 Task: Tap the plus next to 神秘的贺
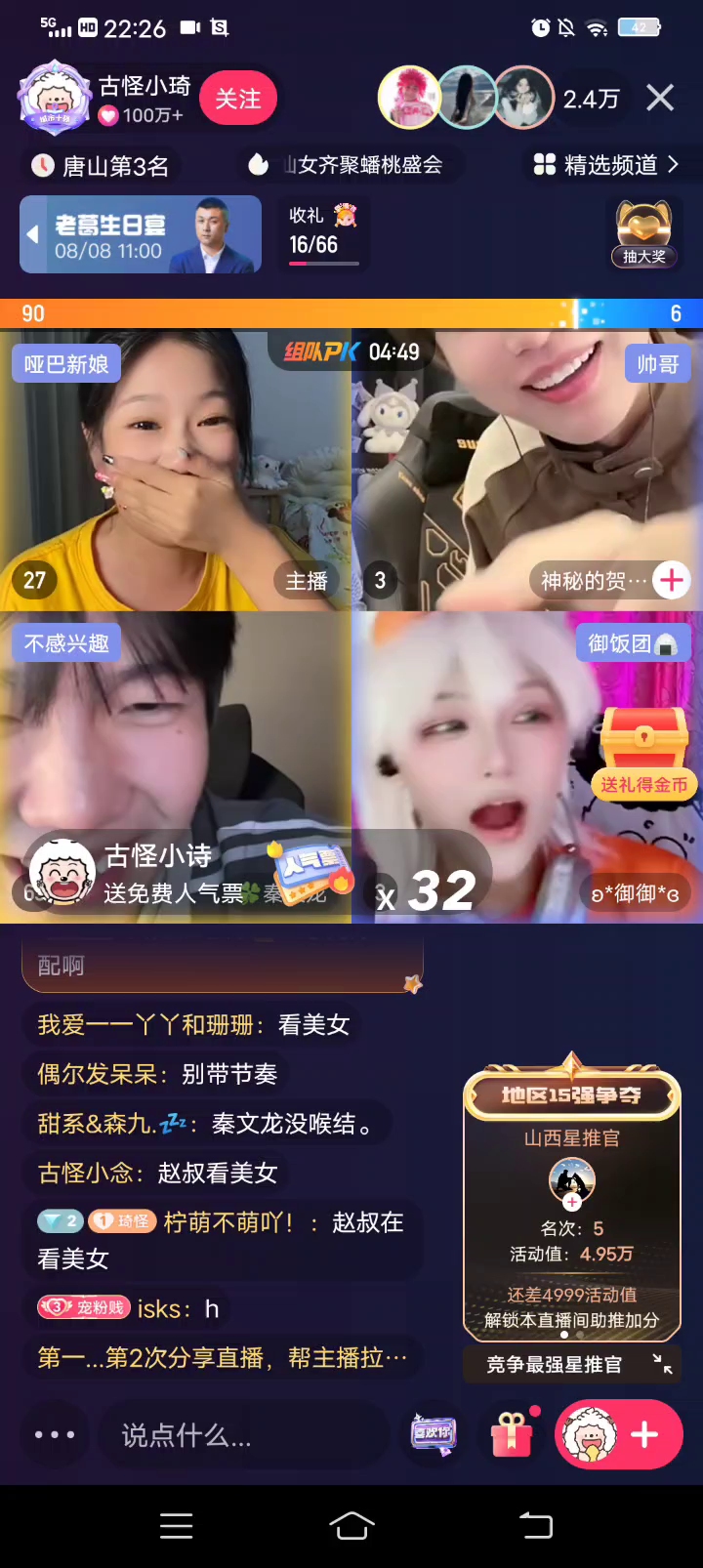[x=672, y=580]
